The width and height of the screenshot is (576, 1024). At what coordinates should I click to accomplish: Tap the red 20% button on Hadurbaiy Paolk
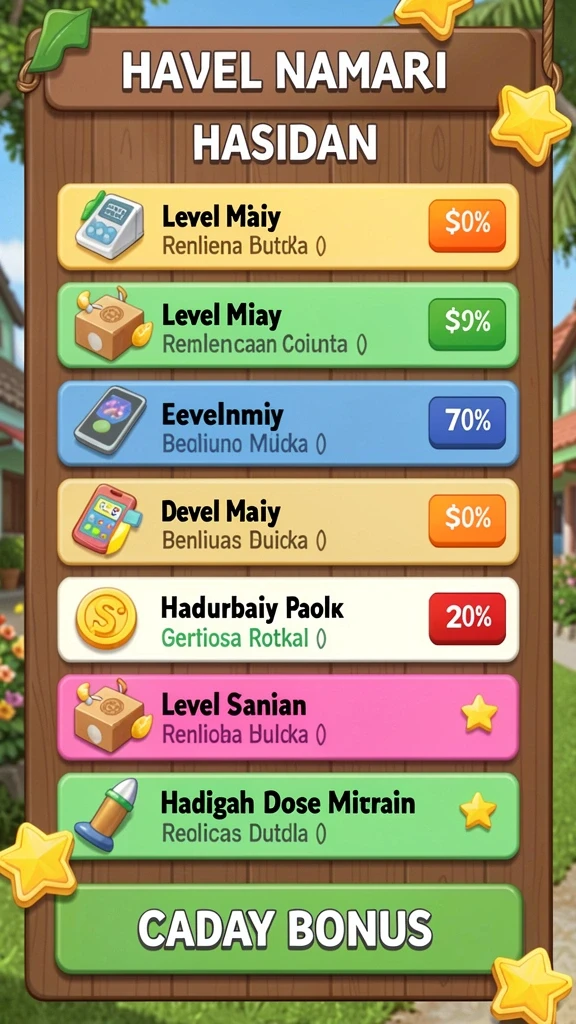coord(467,618)
